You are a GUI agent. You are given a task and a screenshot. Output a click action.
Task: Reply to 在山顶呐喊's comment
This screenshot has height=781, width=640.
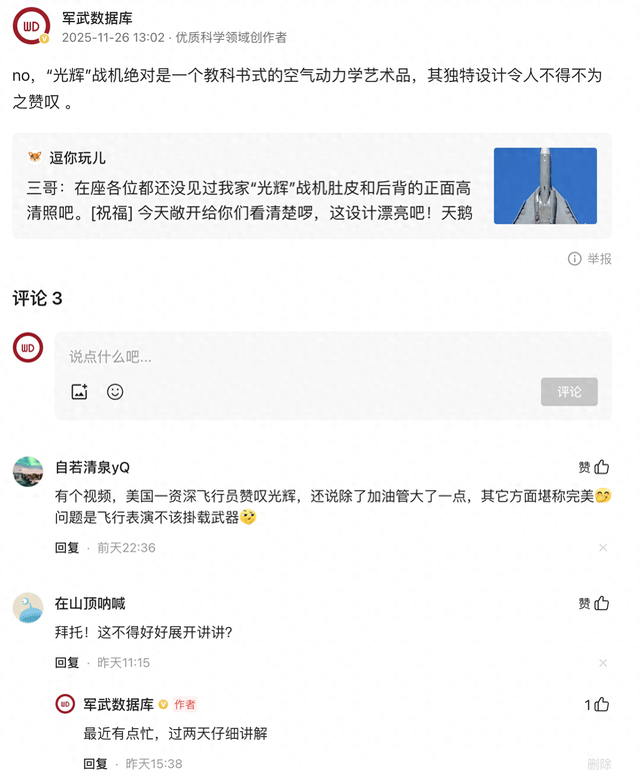pos(67,663)
